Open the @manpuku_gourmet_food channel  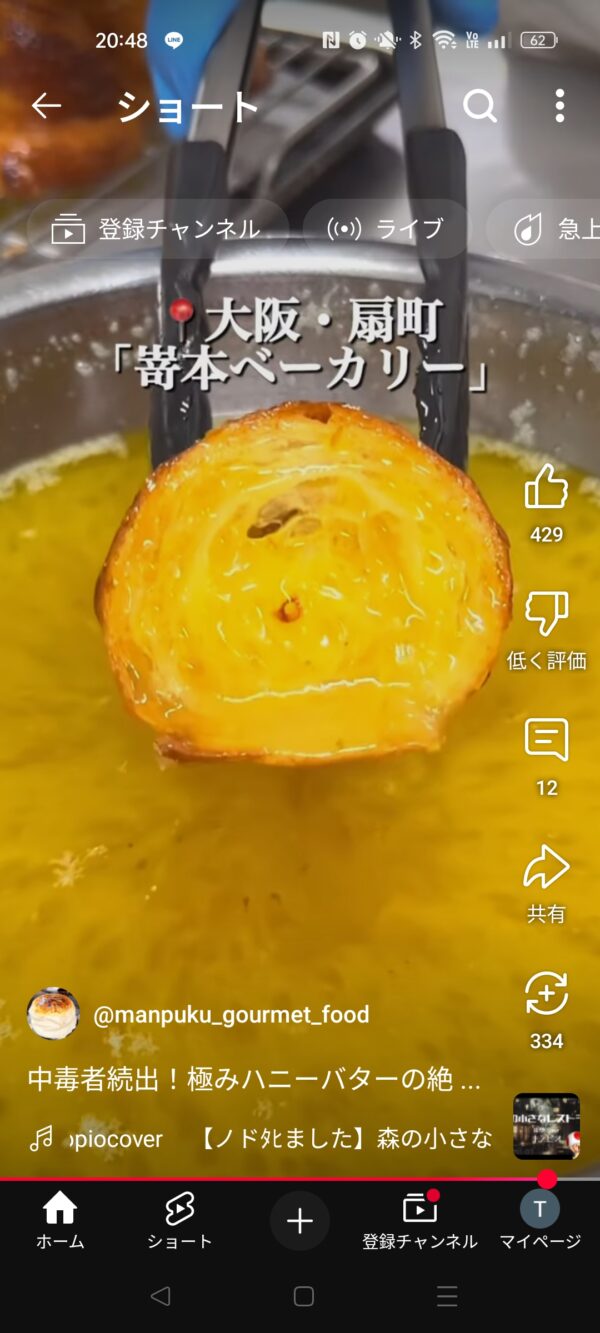click(x=231, y=1014)
